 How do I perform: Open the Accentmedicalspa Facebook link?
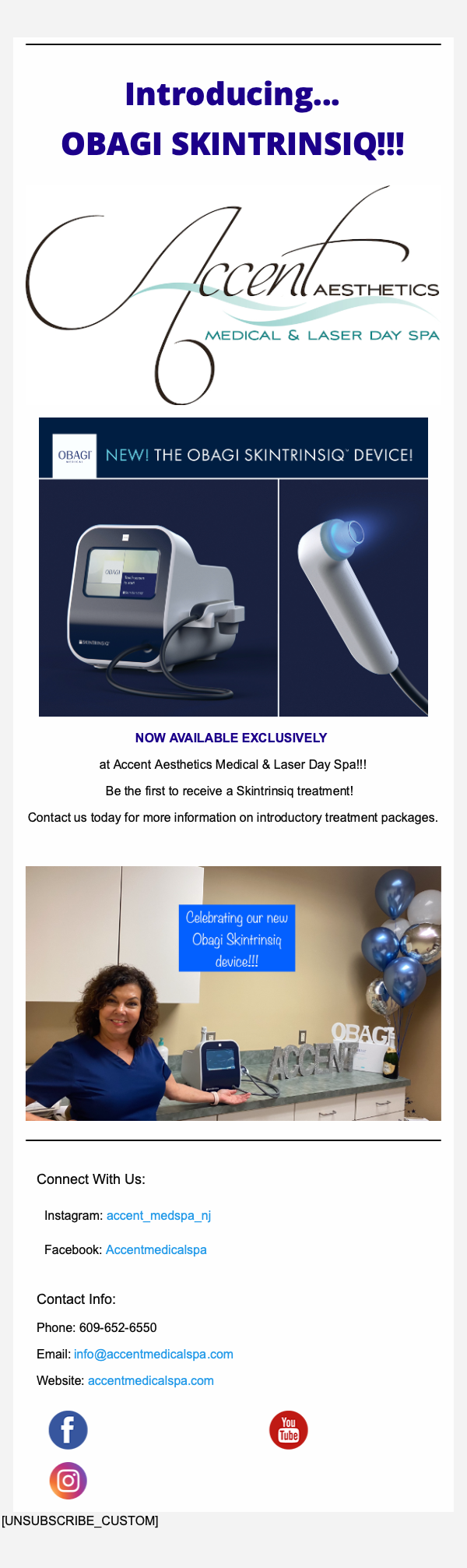(156, 1249)
